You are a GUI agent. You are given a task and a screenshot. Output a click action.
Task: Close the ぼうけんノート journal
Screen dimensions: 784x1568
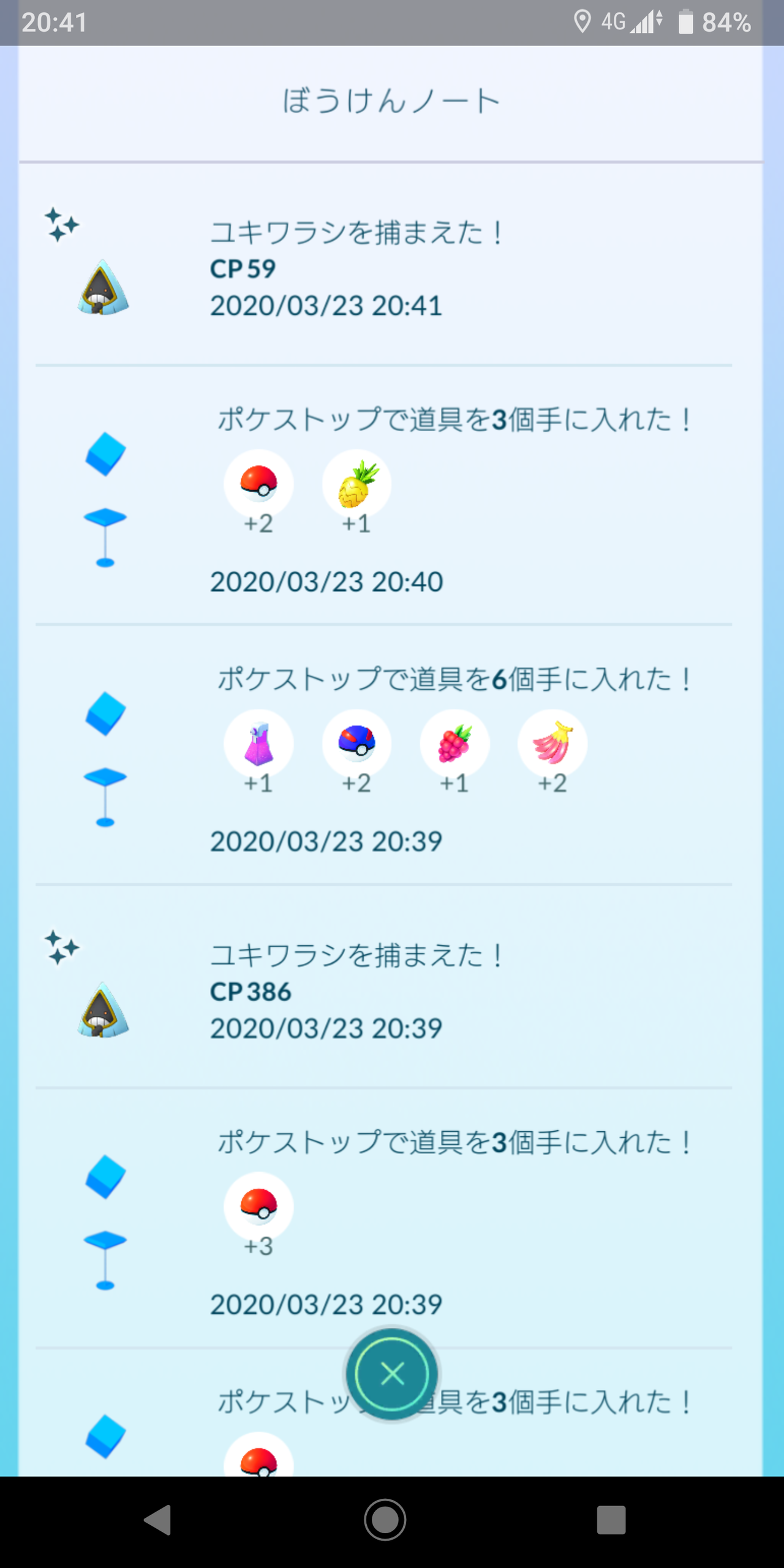392,1374
